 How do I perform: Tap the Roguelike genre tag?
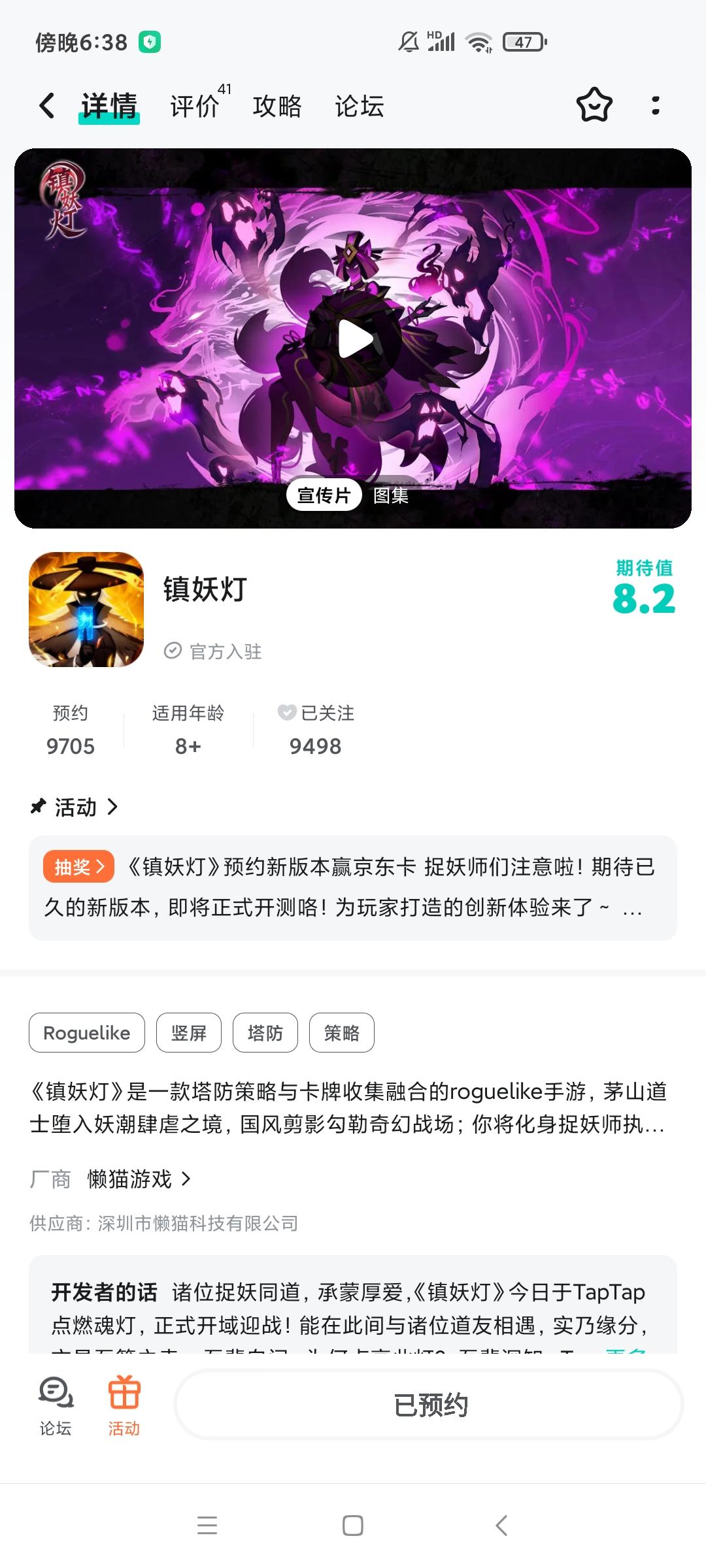pos(86,1033)
